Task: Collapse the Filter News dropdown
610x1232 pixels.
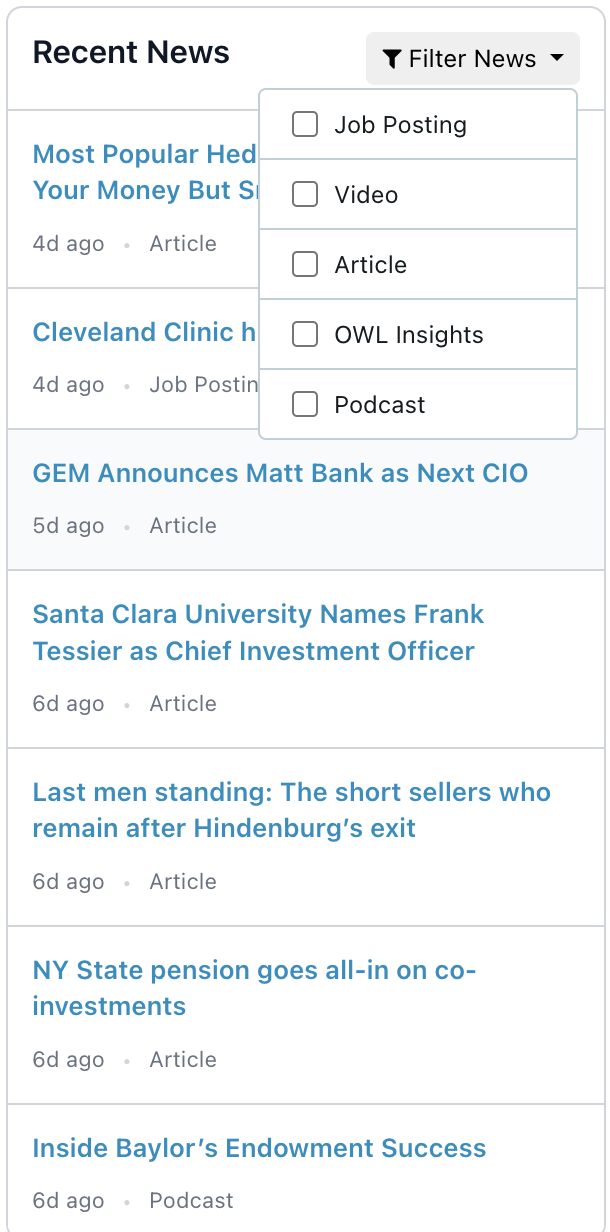Action: tap(472, 59)
